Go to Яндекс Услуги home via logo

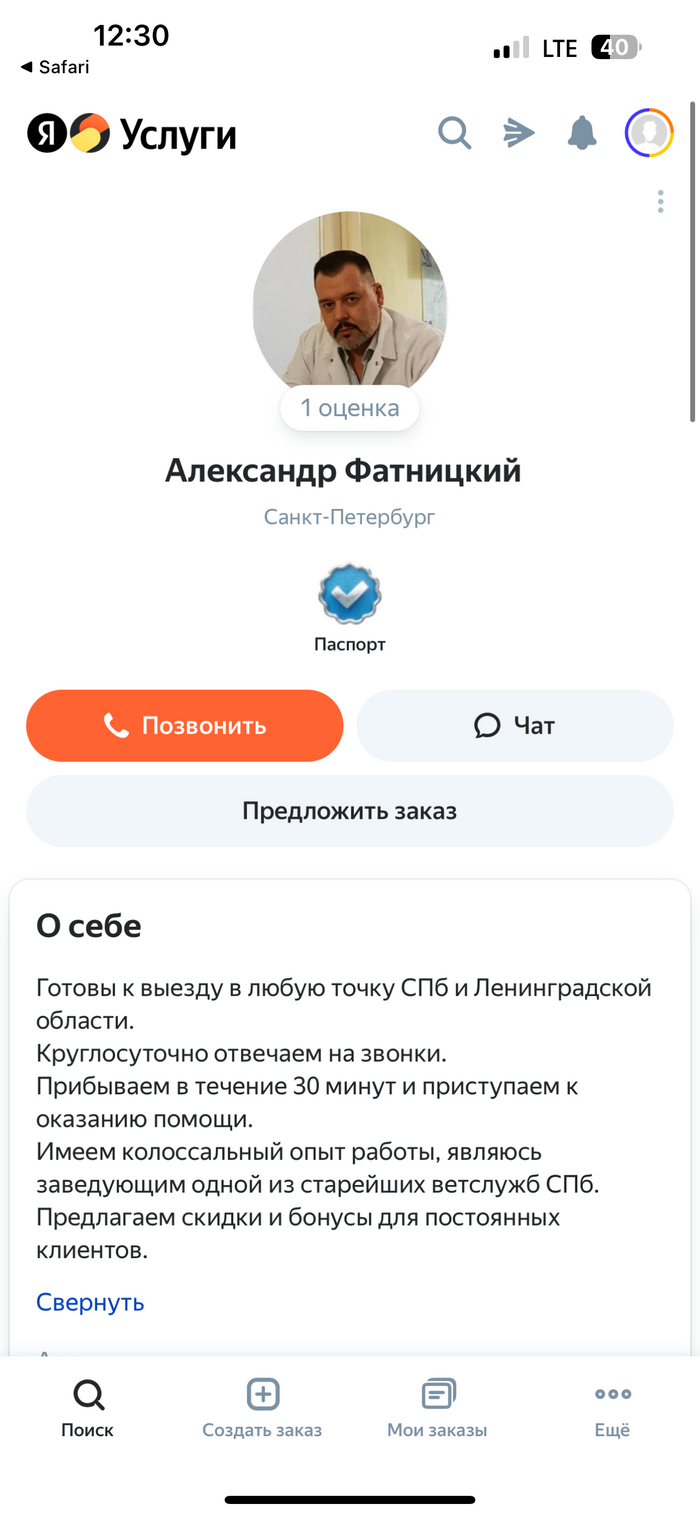[132, 133]
